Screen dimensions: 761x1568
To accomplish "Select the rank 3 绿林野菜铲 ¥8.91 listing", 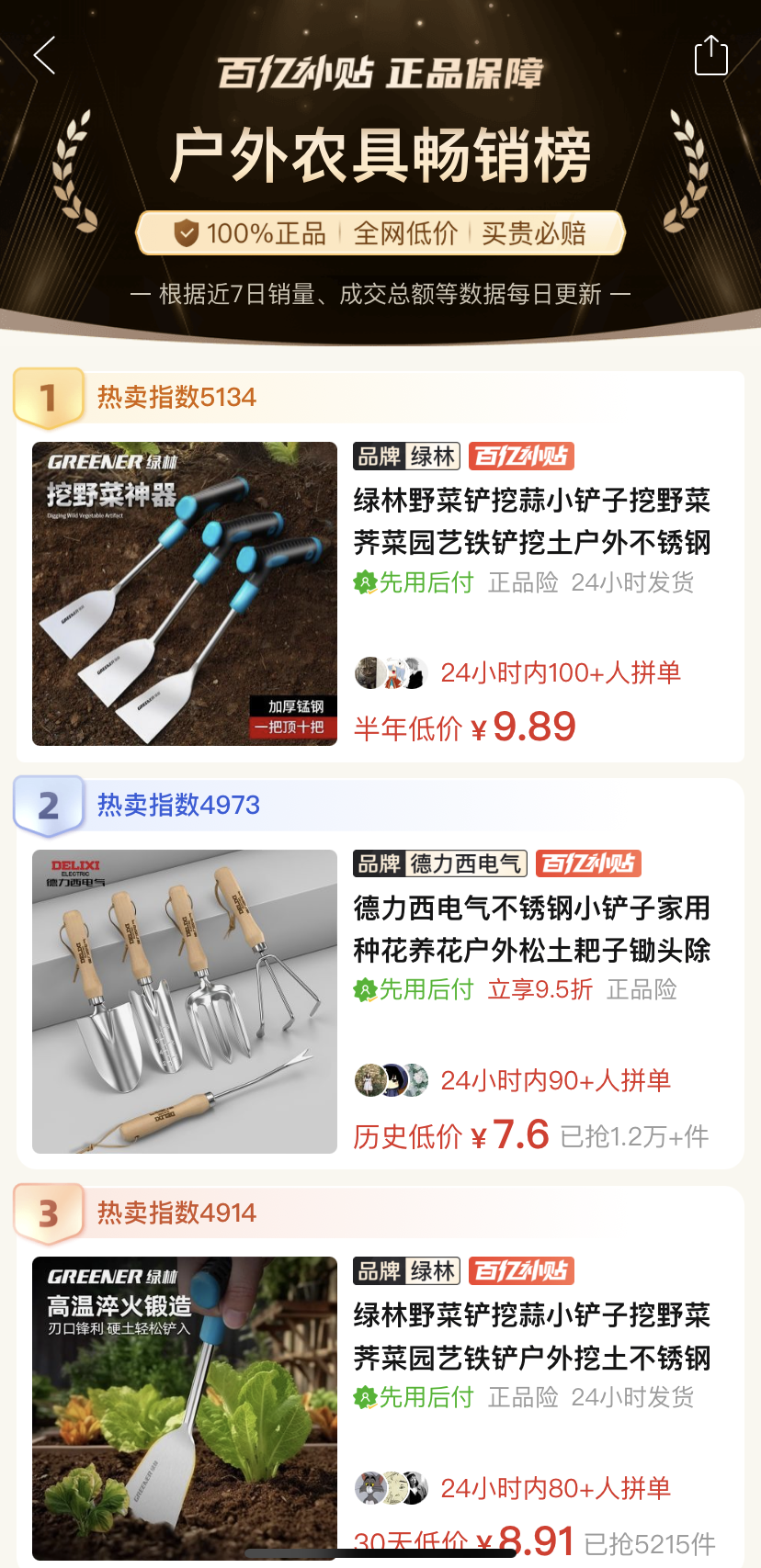I will (x=531, y=1336).
